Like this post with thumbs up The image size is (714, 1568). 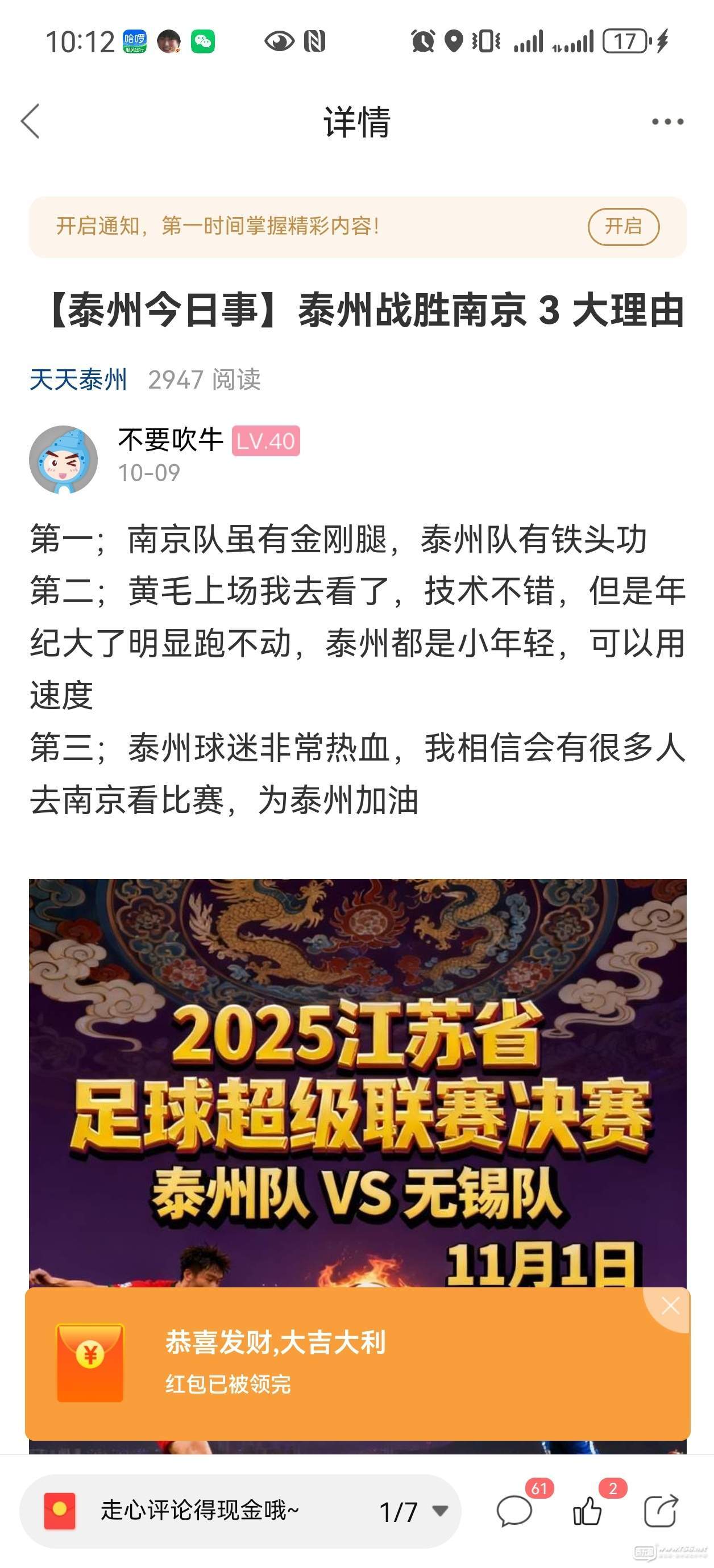(588, 1511)
